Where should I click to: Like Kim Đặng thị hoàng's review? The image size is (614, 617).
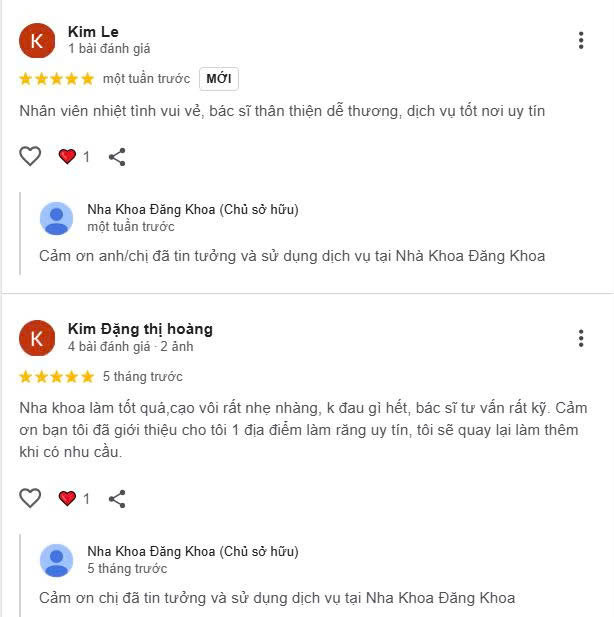point(31,498)
